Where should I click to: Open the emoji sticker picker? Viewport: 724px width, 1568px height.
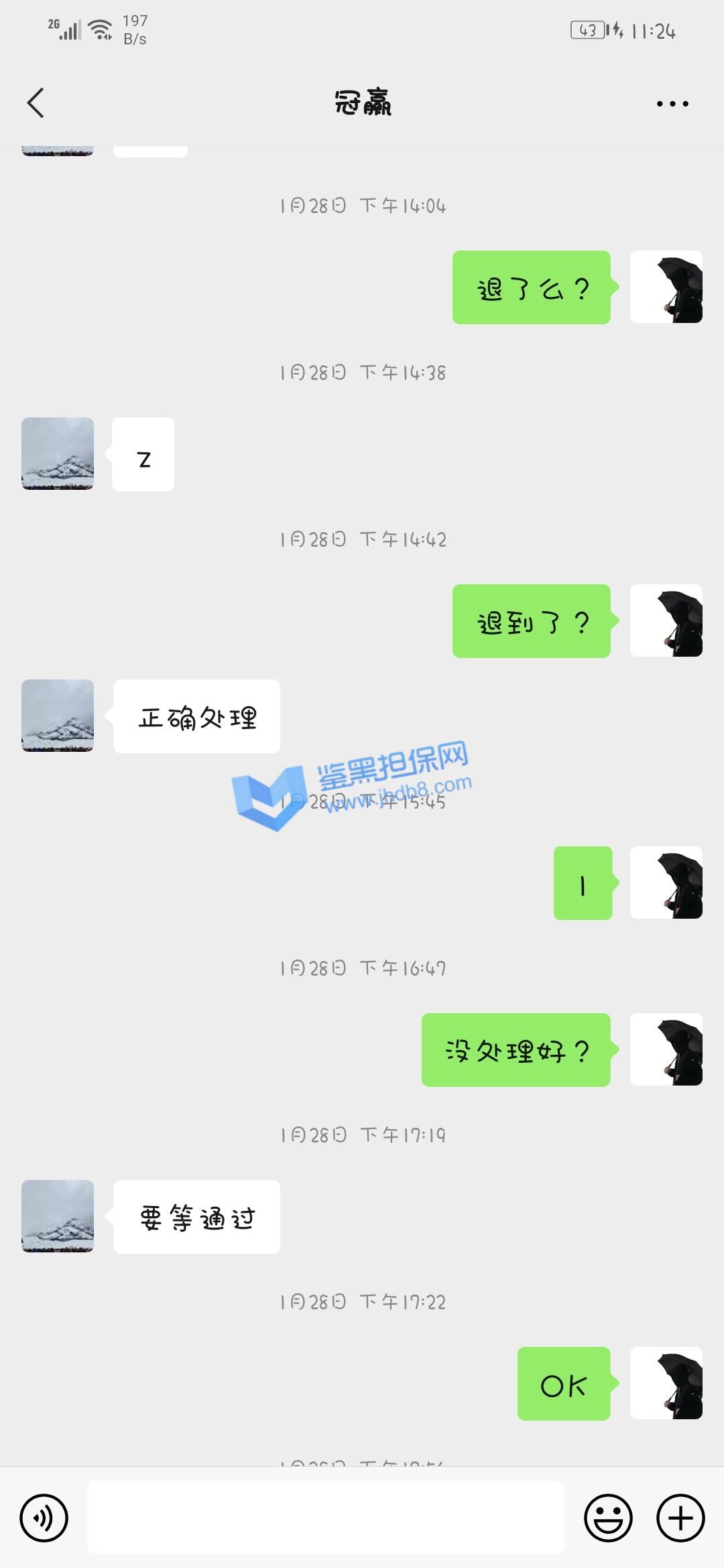[608, 1517]
